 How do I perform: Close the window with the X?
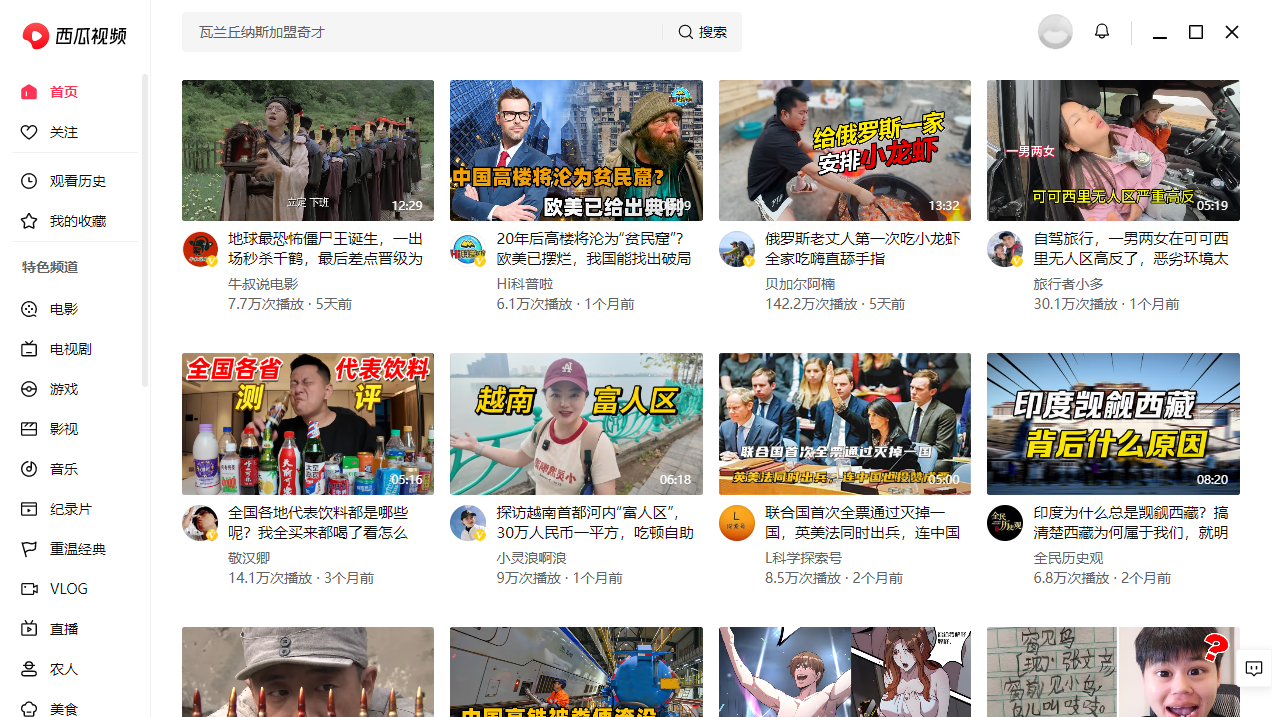tap(1232, 32)
